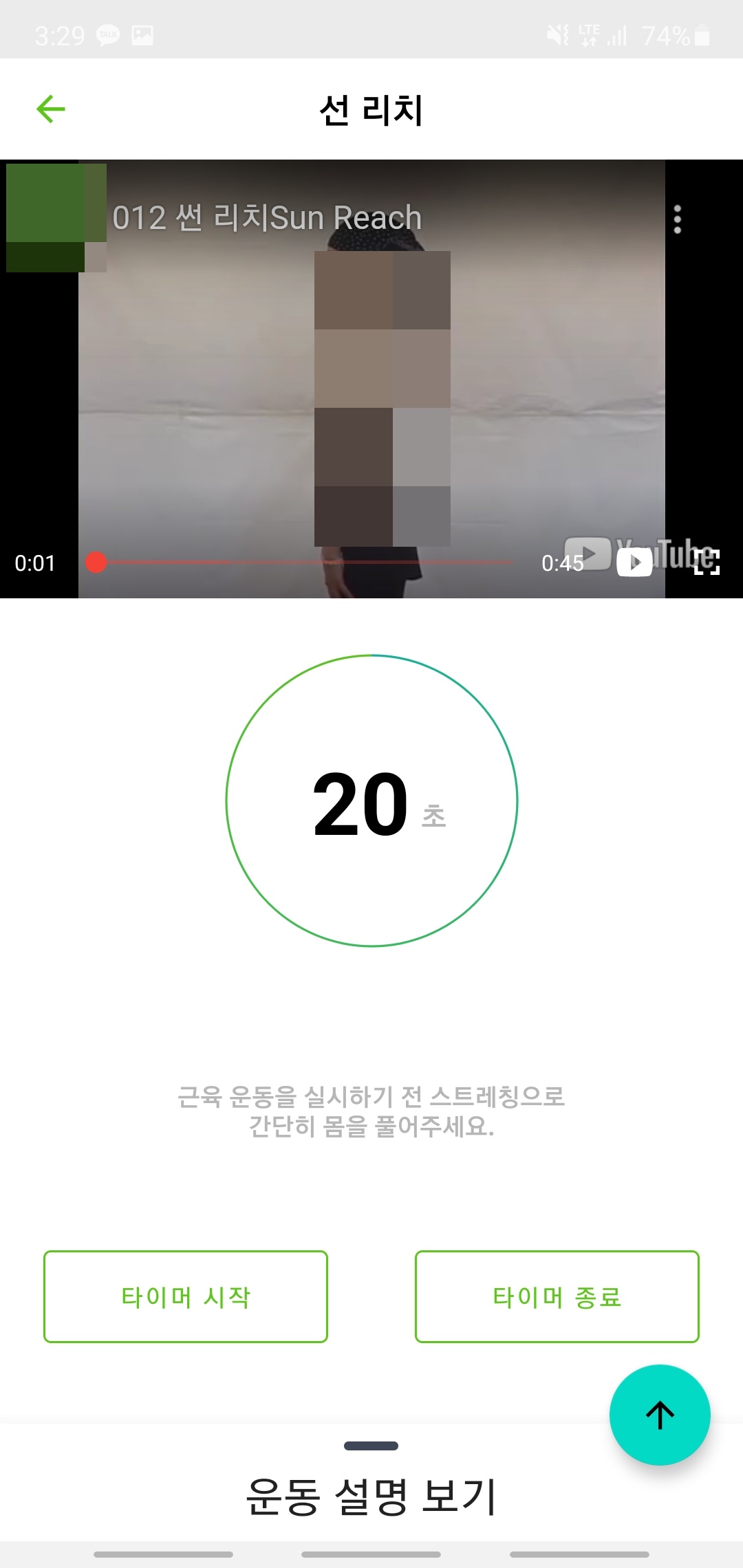Go back using the green arrow
The height and width of the screenshot is (1568, 743).
51,109
